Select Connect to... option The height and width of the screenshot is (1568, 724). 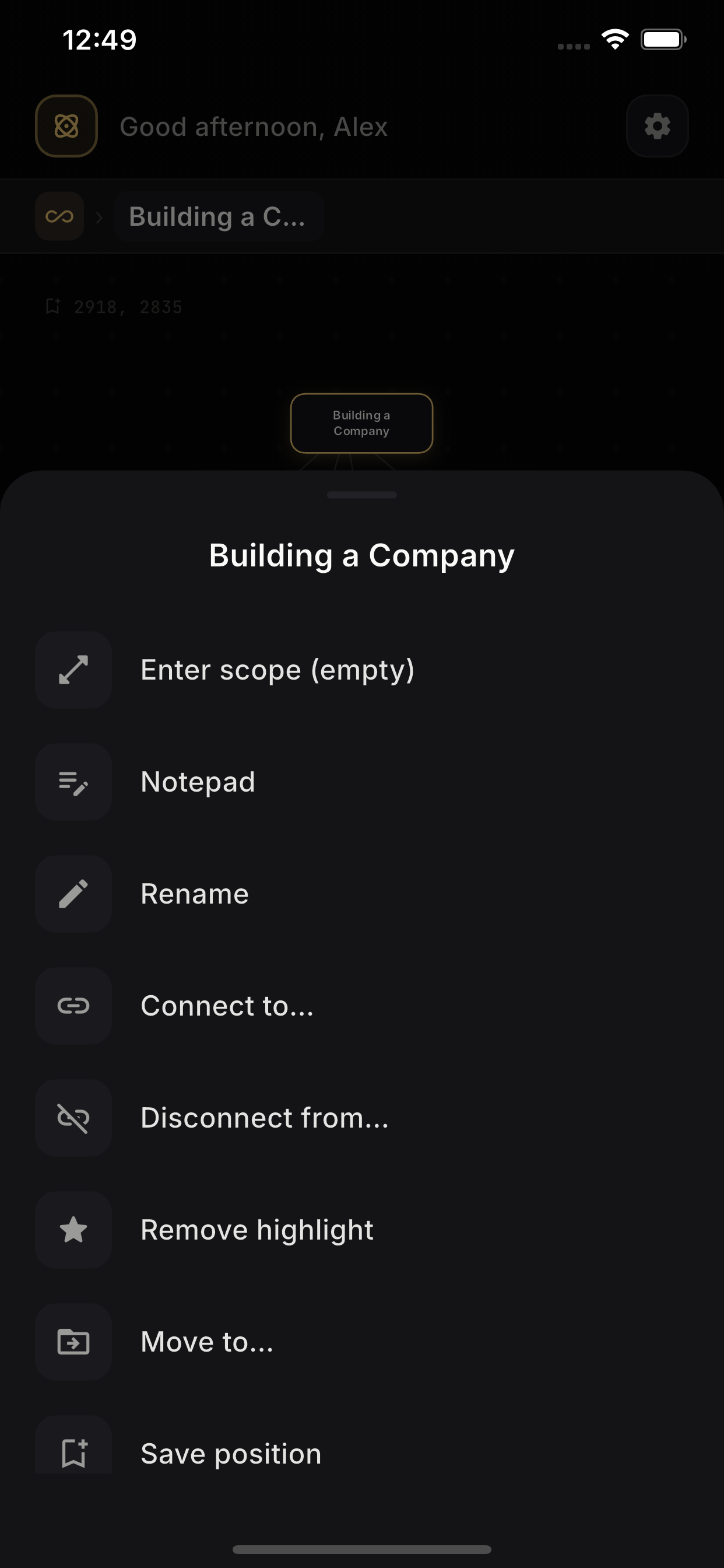226,1006
